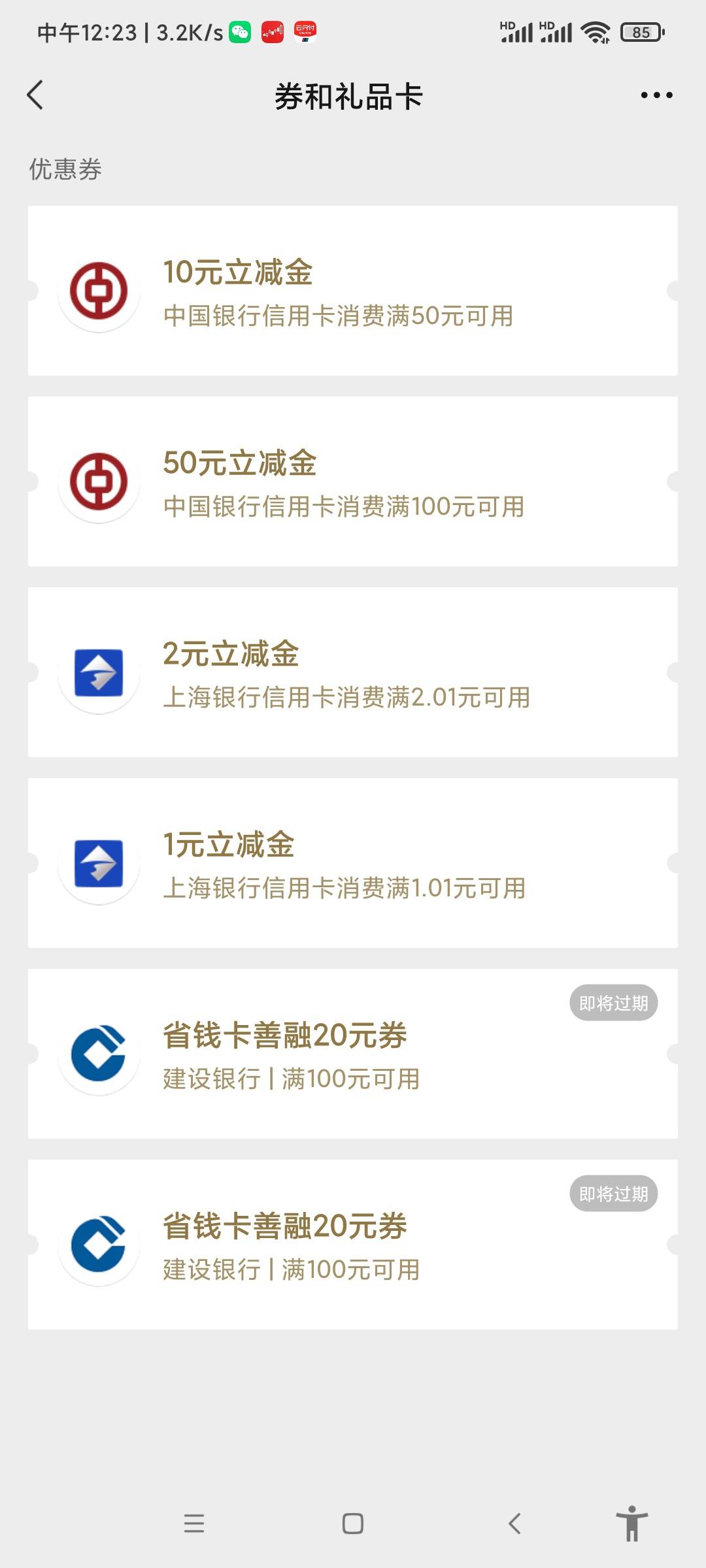Open recent apps from navigation bar

(194, 1524)
